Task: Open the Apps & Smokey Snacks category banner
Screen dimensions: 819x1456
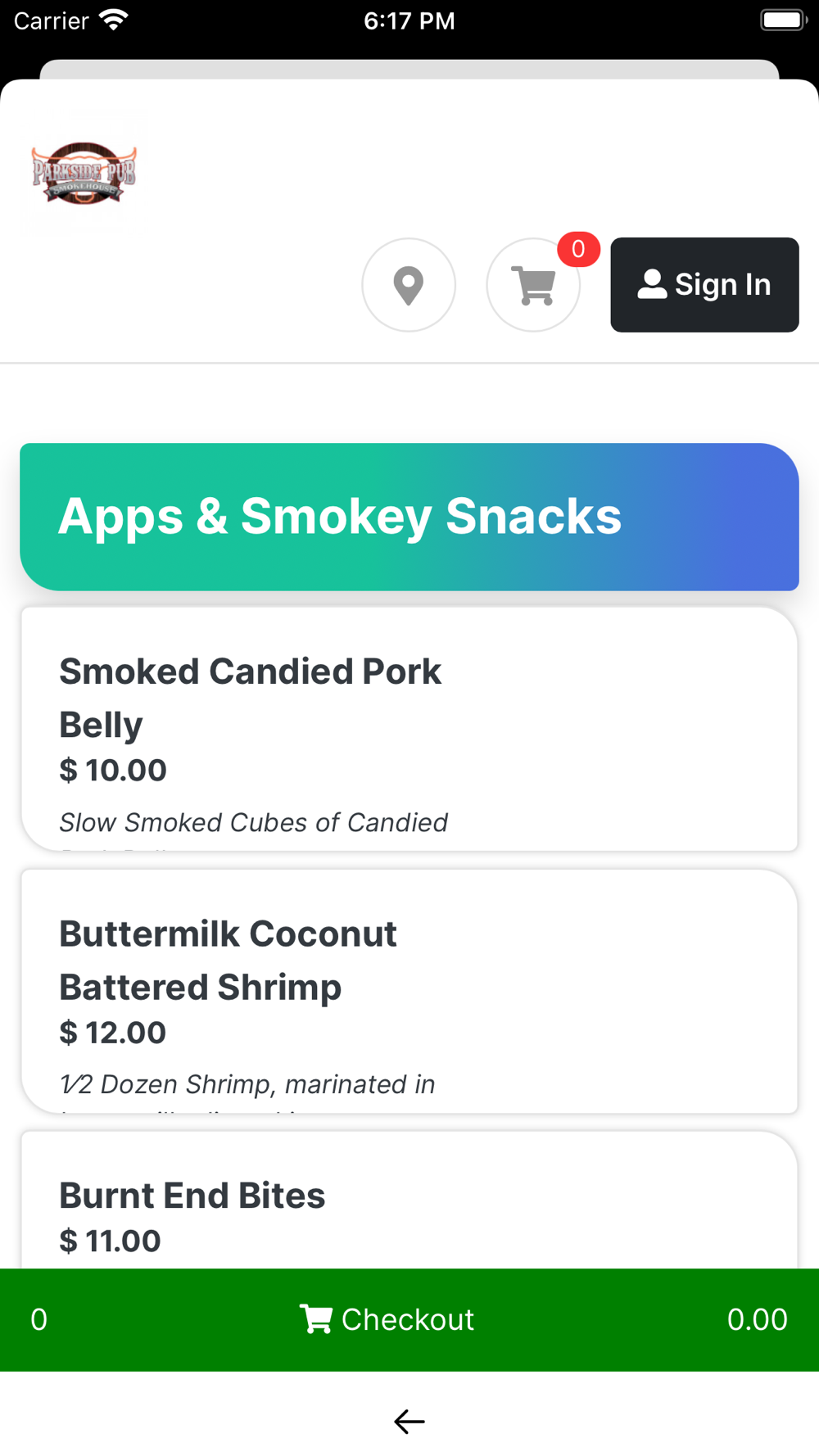Action: (409, 517)
